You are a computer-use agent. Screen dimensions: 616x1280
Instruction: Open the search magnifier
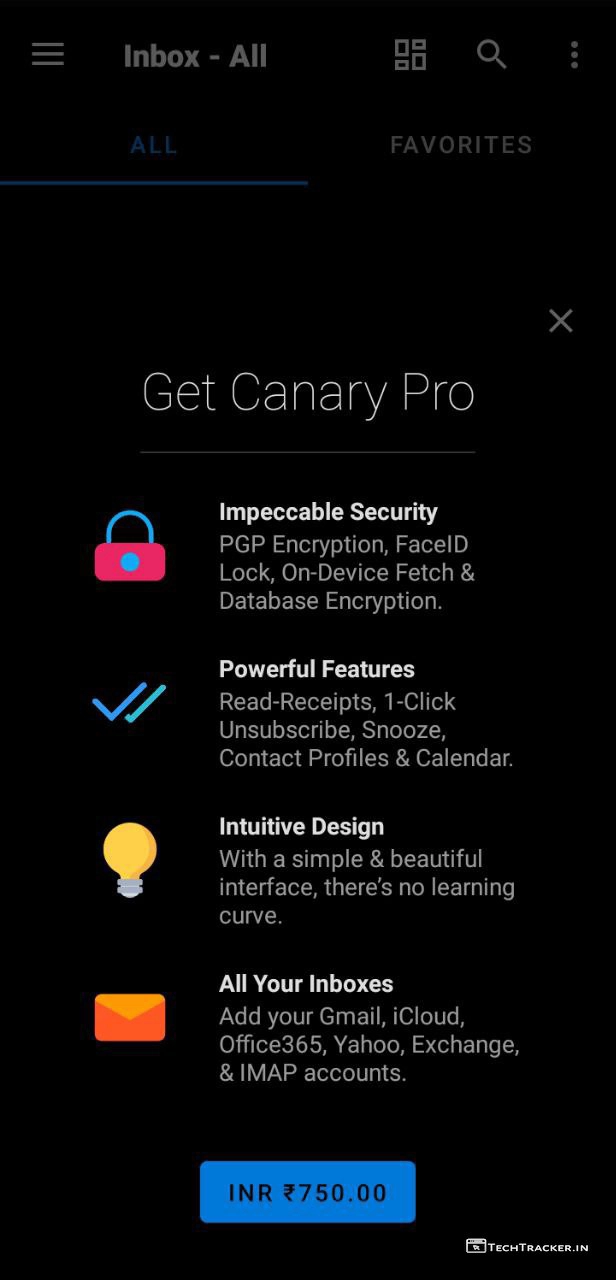[491, 55]
